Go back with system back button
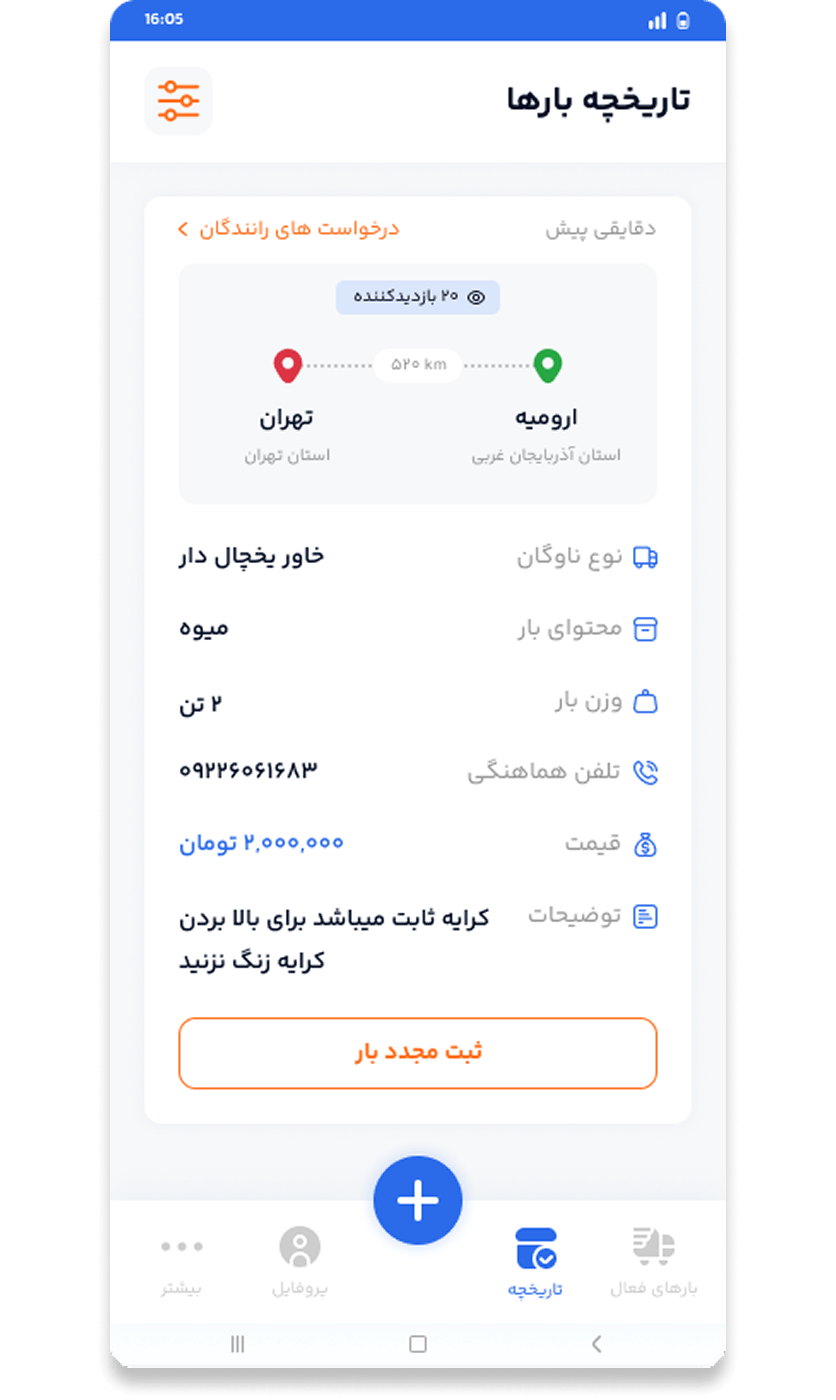 point(597,1344)
